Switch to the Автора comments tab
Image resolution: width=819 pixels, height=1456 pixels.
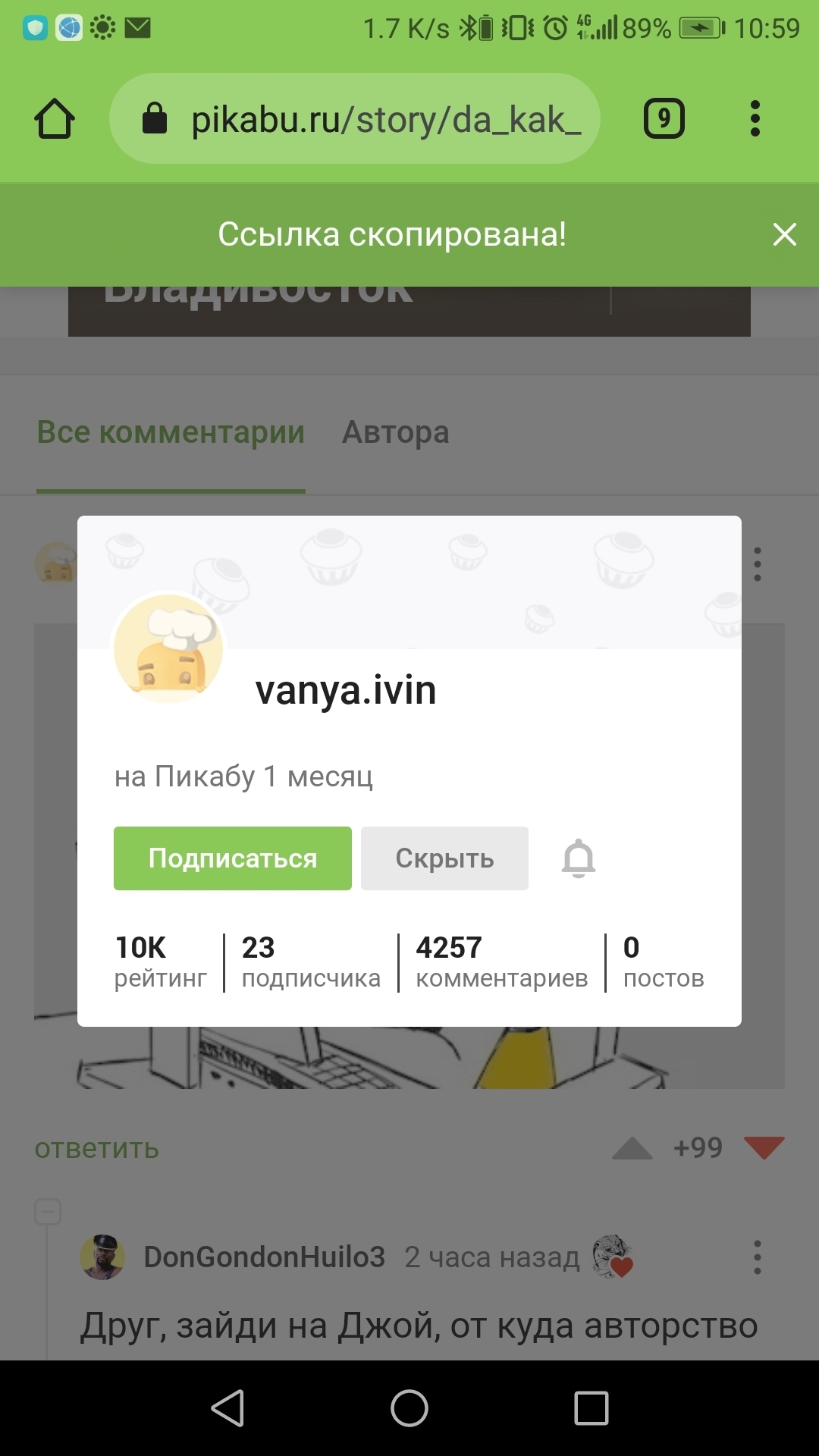[395, 432]
